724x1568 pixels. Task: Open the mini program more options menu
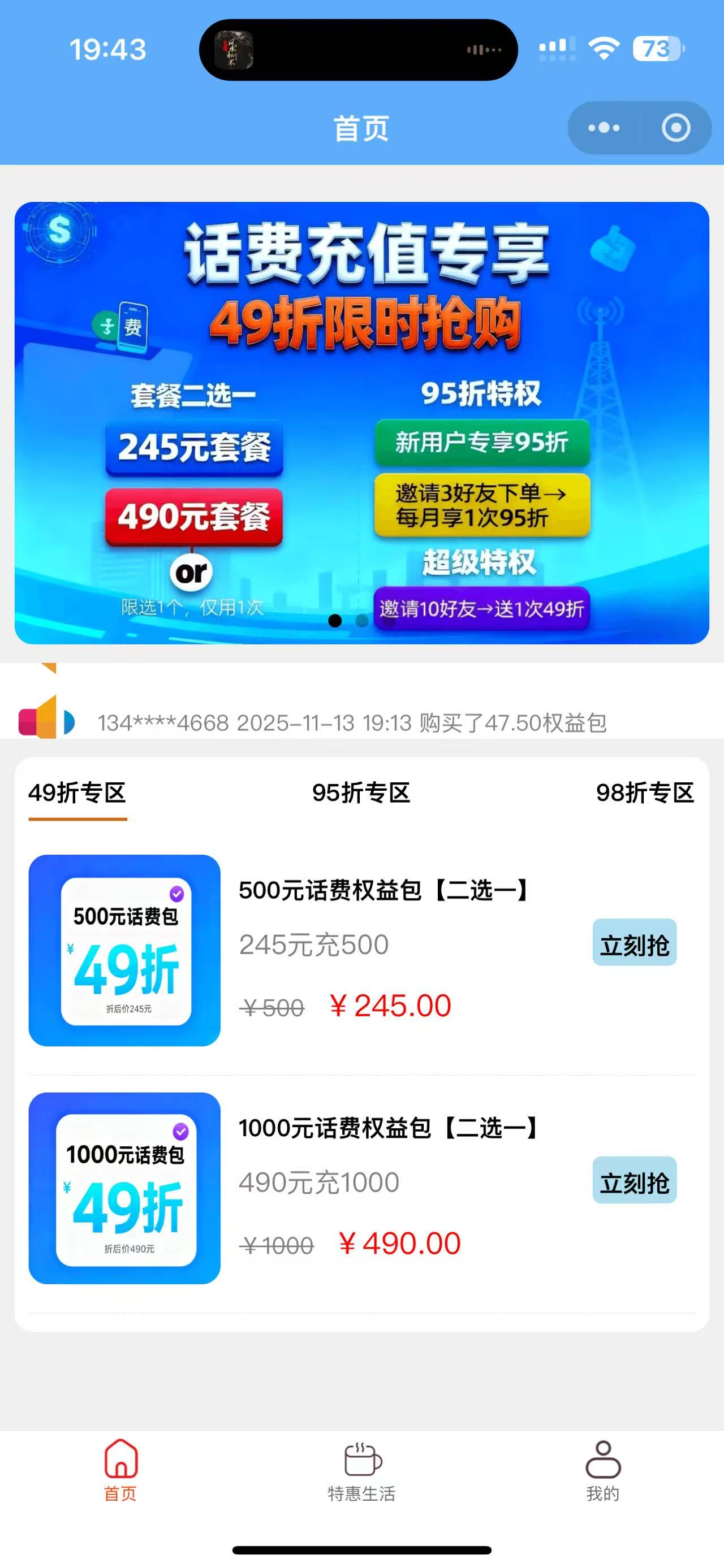point(604,128)
